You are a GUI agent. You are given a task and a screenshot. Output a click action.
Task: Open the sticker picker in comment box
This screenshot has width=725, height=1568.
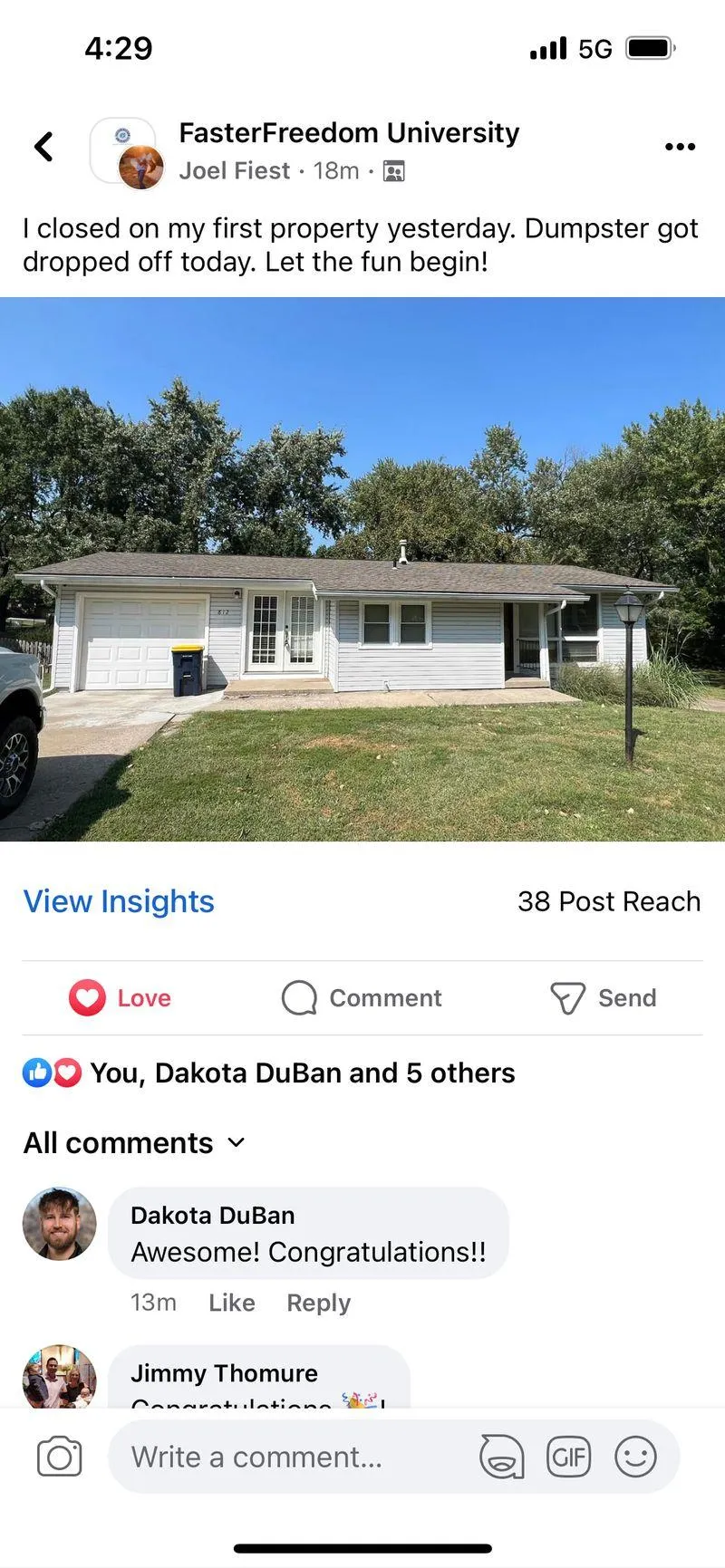click(501, 1457)
